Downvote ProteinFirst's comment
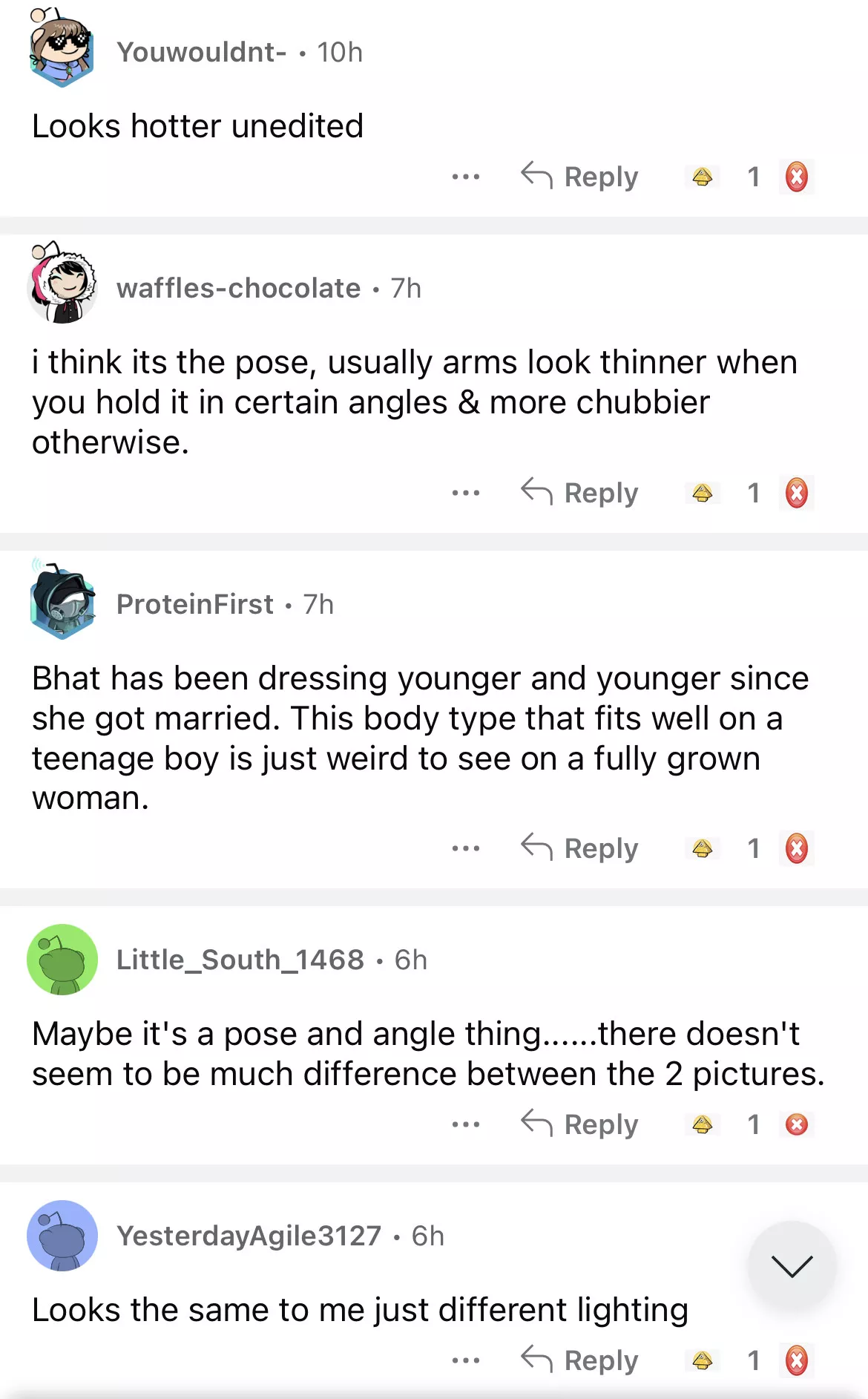The image size is (868, 1399). (x=797, y=848)
